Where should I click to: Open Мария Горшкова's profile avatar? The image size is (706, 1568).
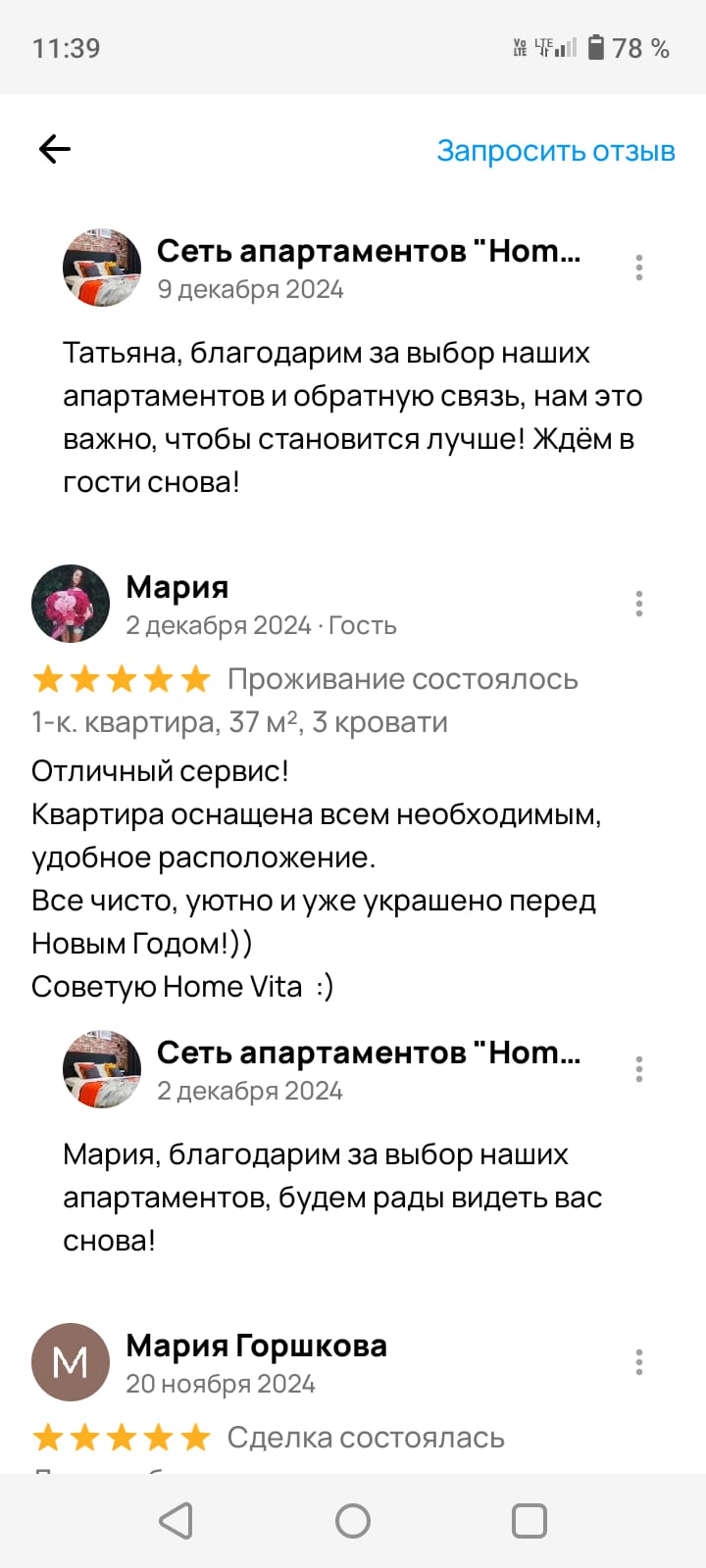71,1362
